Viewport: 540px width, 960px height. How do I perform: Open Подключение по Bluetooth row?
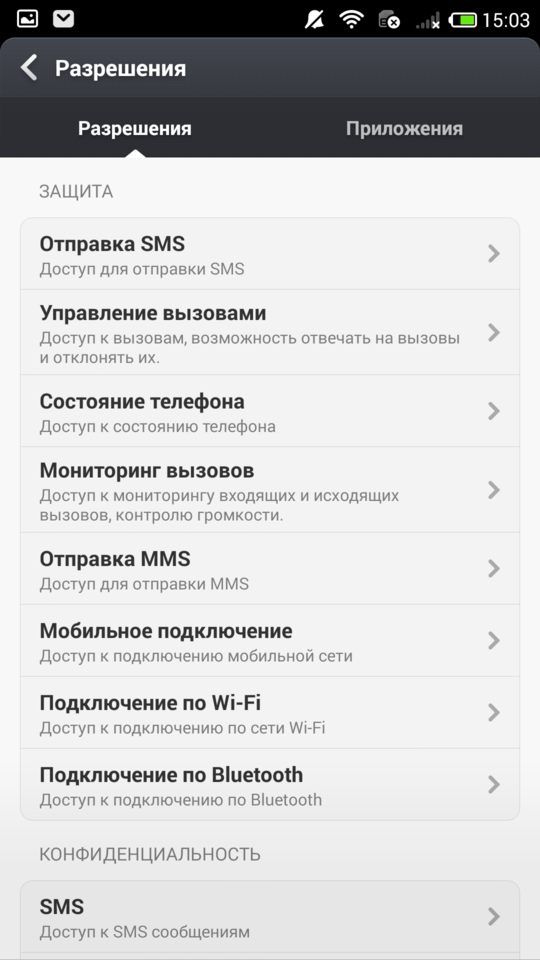click(270, 784)
